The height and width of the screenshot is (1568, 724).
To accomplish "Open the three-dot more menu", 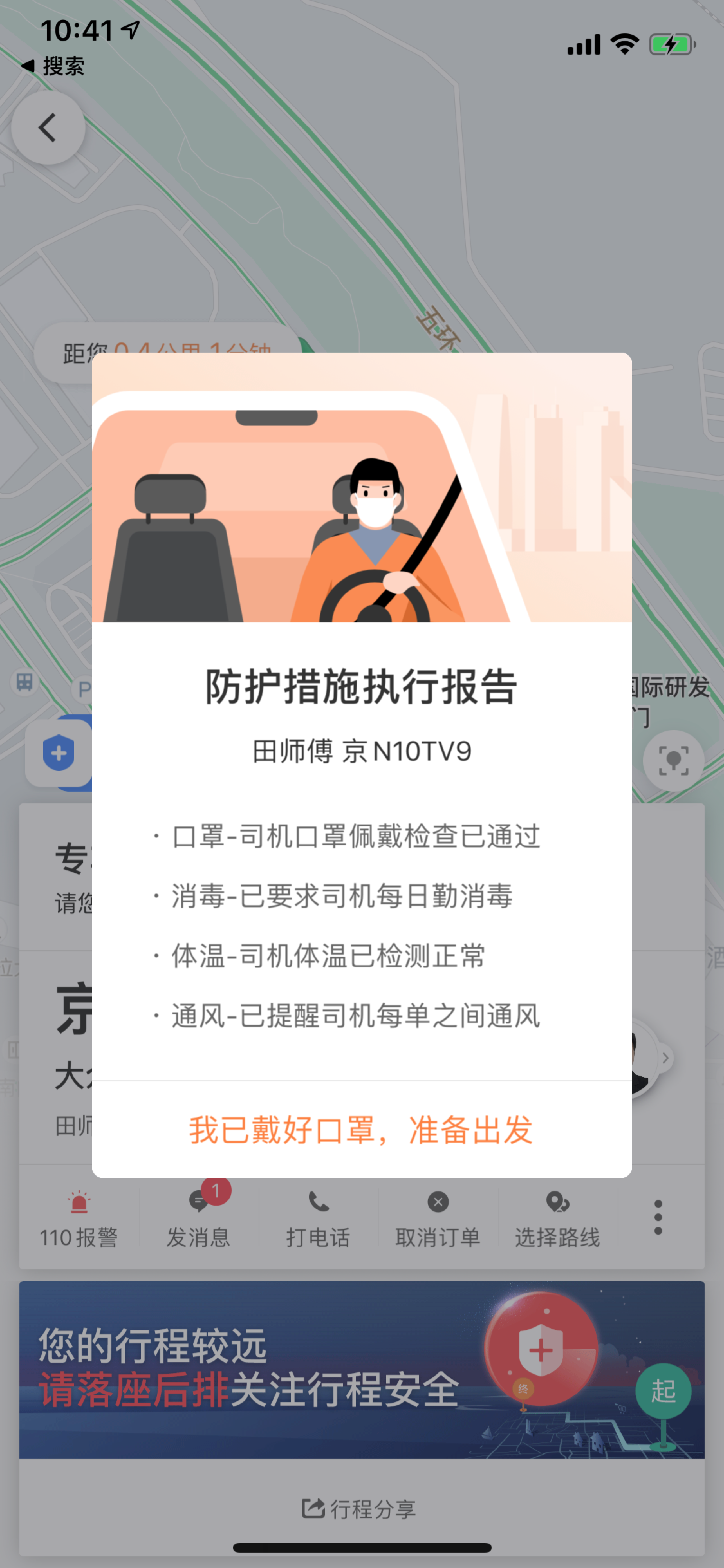I will coord(658,1218).
